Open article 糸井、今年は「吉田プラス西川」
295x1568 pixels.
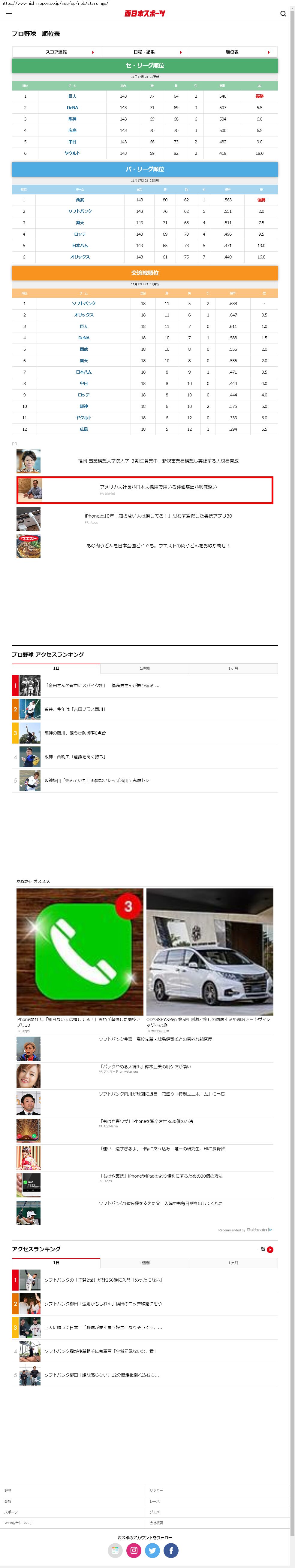pos(75,709)
